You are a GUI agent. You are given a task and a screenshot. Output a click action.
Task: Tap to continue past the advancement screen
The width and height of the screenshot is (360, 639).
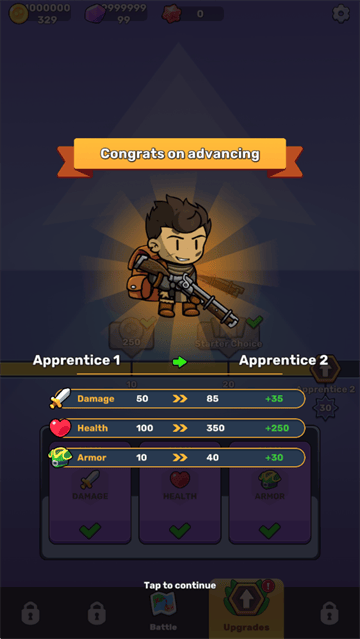tap(180, 585)
